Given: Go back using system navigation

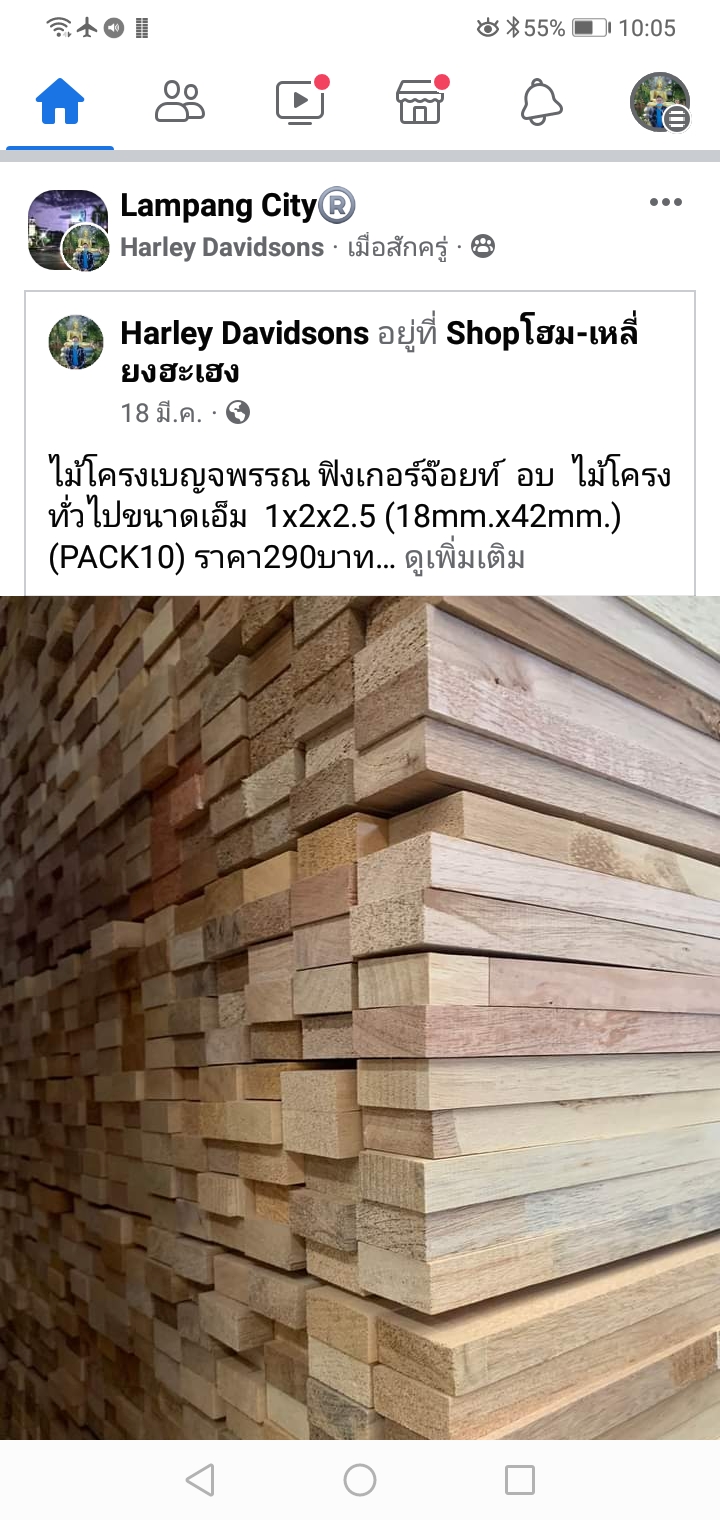Looking at the screenshot, I should click(x=200, y=1480).
